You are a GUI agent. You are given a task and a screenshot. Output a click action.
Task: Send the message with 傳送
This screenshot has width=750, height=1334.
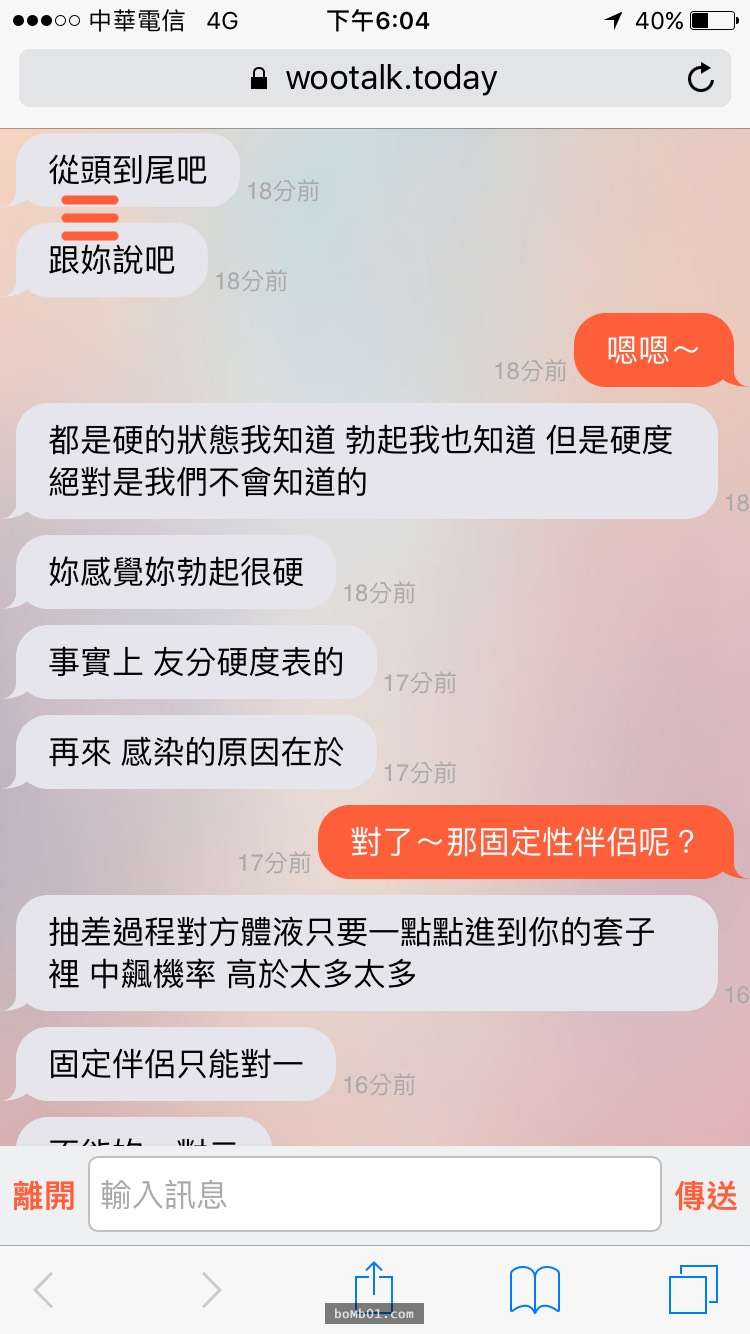[x=706, y=1194]
